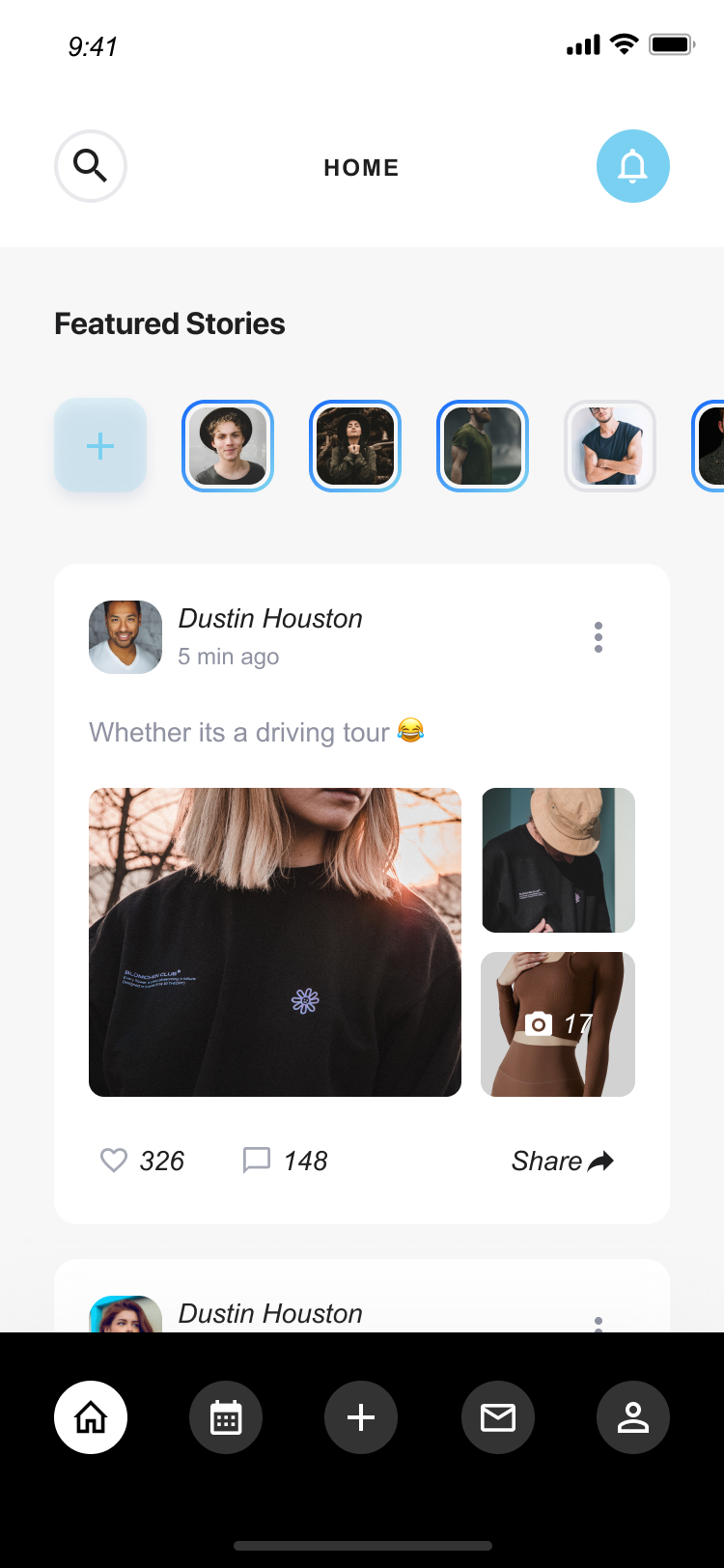View story of man with crossed arms
724x1568 pixels.
click(x=610, y=445)
